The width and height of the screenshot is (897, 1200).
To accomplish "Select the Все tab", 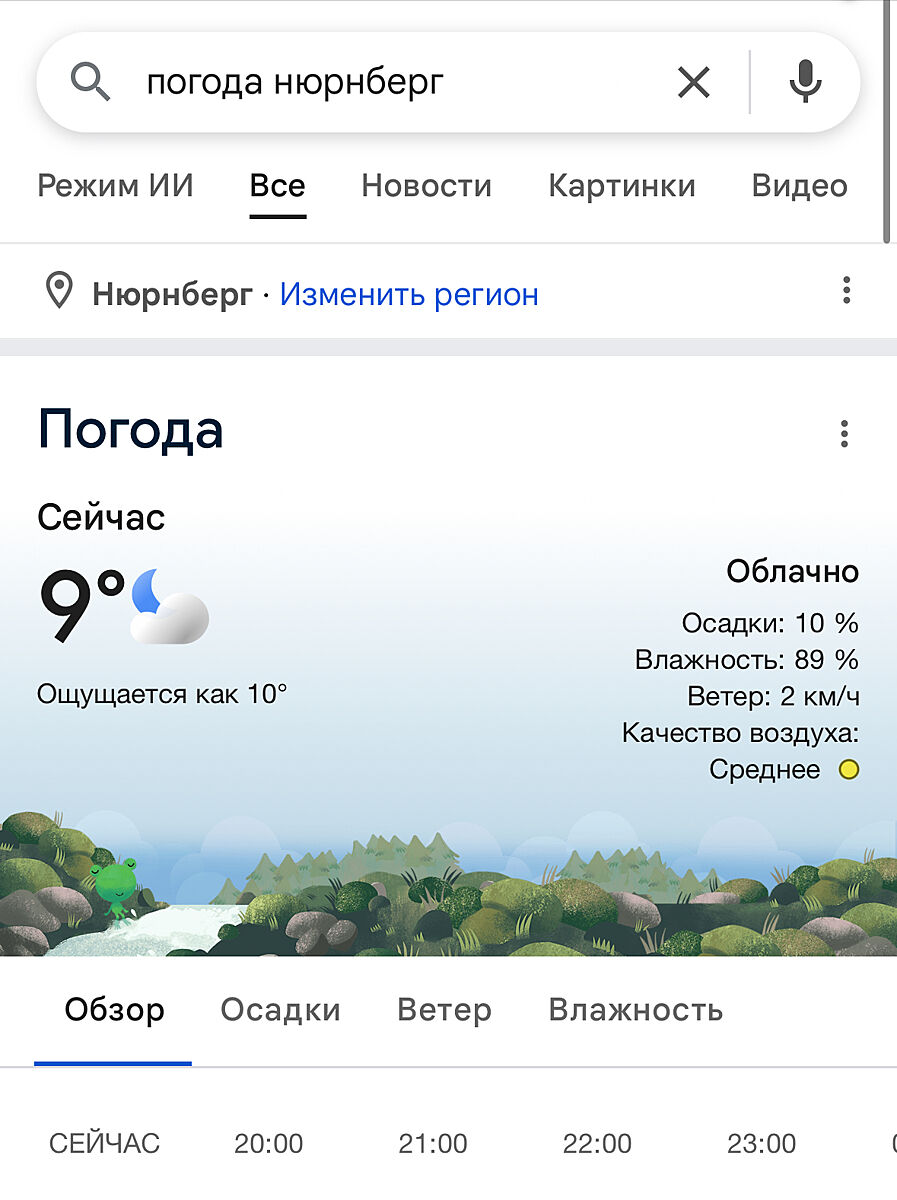I will coord(278,186).
